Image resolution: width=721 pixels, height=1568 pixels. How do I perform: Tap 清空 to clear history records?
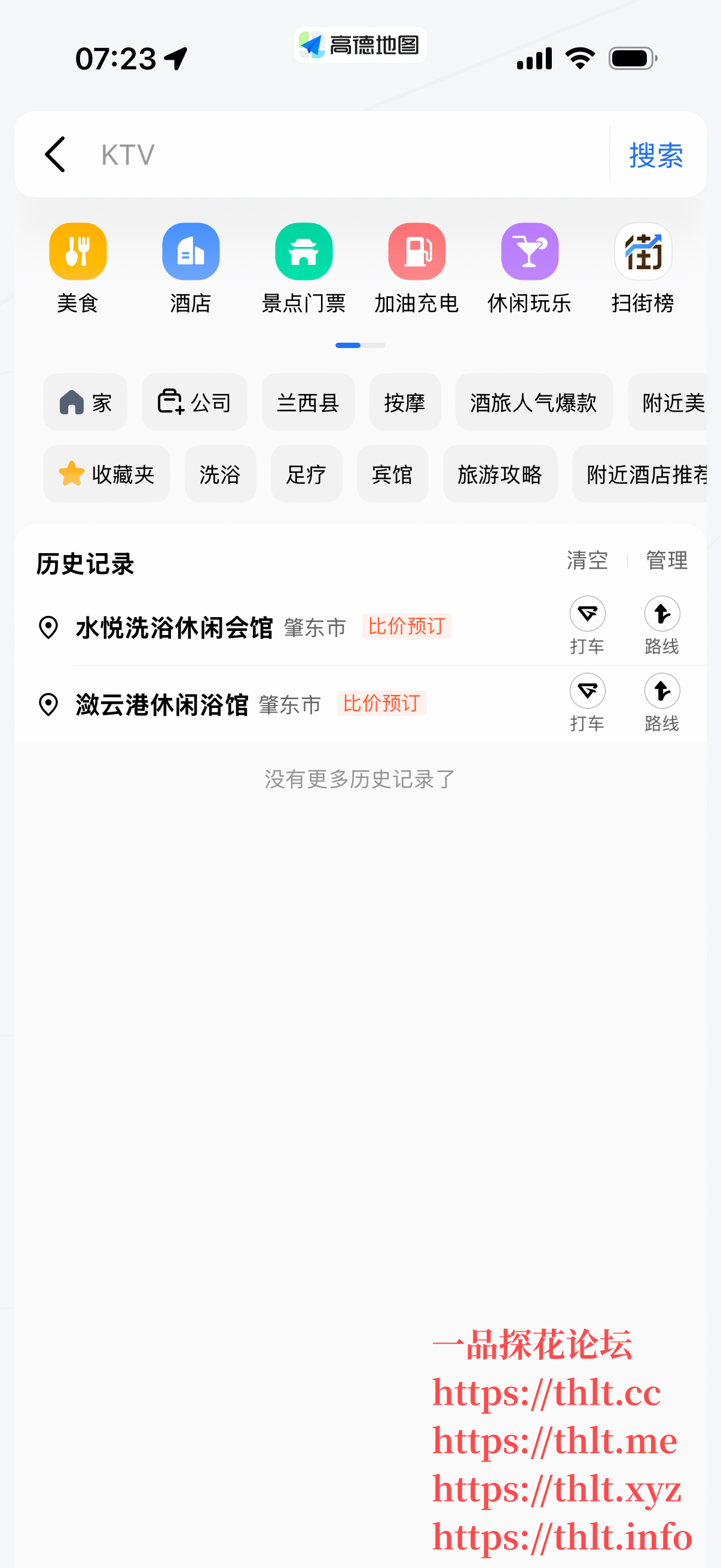586,560
